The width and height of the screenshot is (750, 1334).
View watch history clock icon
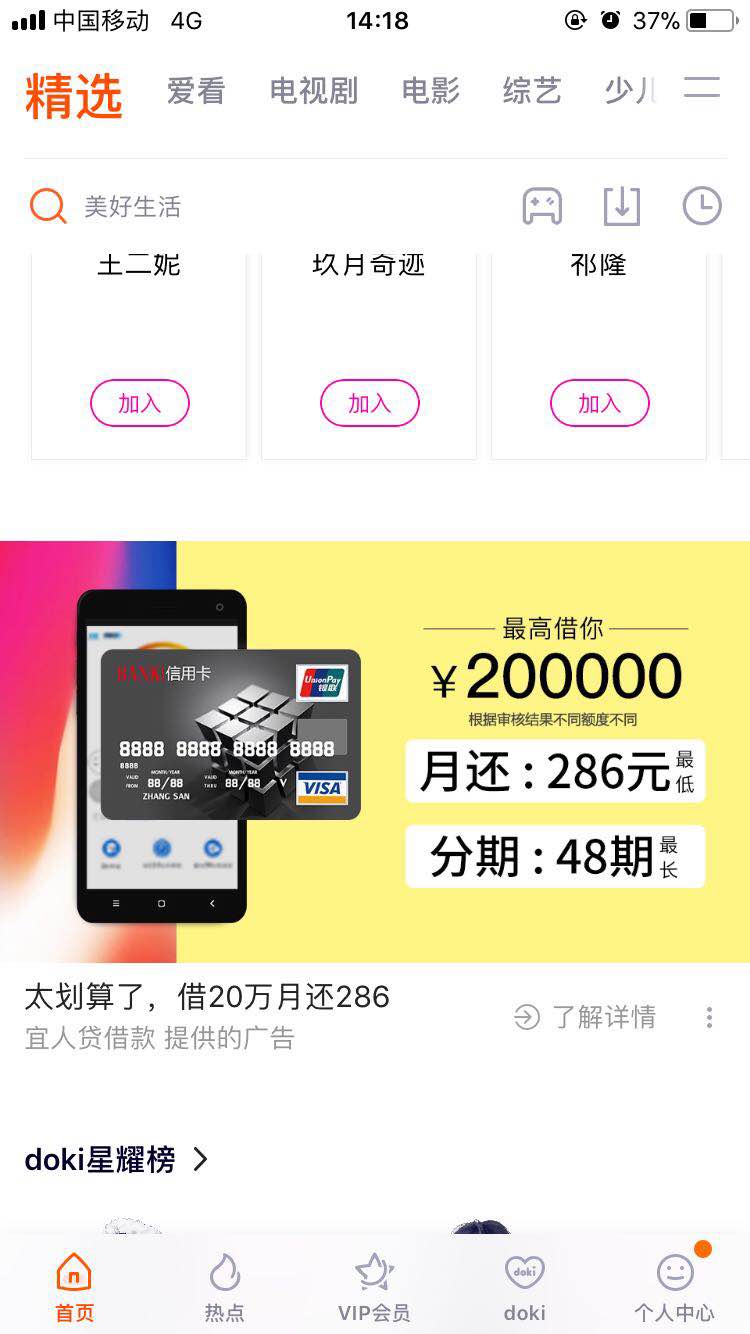coord(702,207)
